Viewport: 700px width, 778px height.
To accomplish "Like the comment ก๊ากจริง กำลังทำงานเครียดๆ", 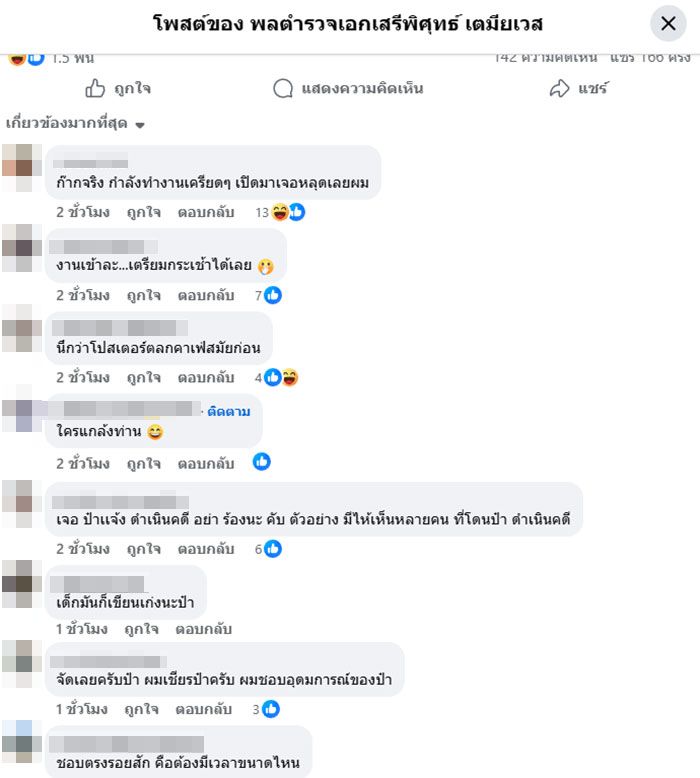I will pyautogui.click(x=143, y=212).
